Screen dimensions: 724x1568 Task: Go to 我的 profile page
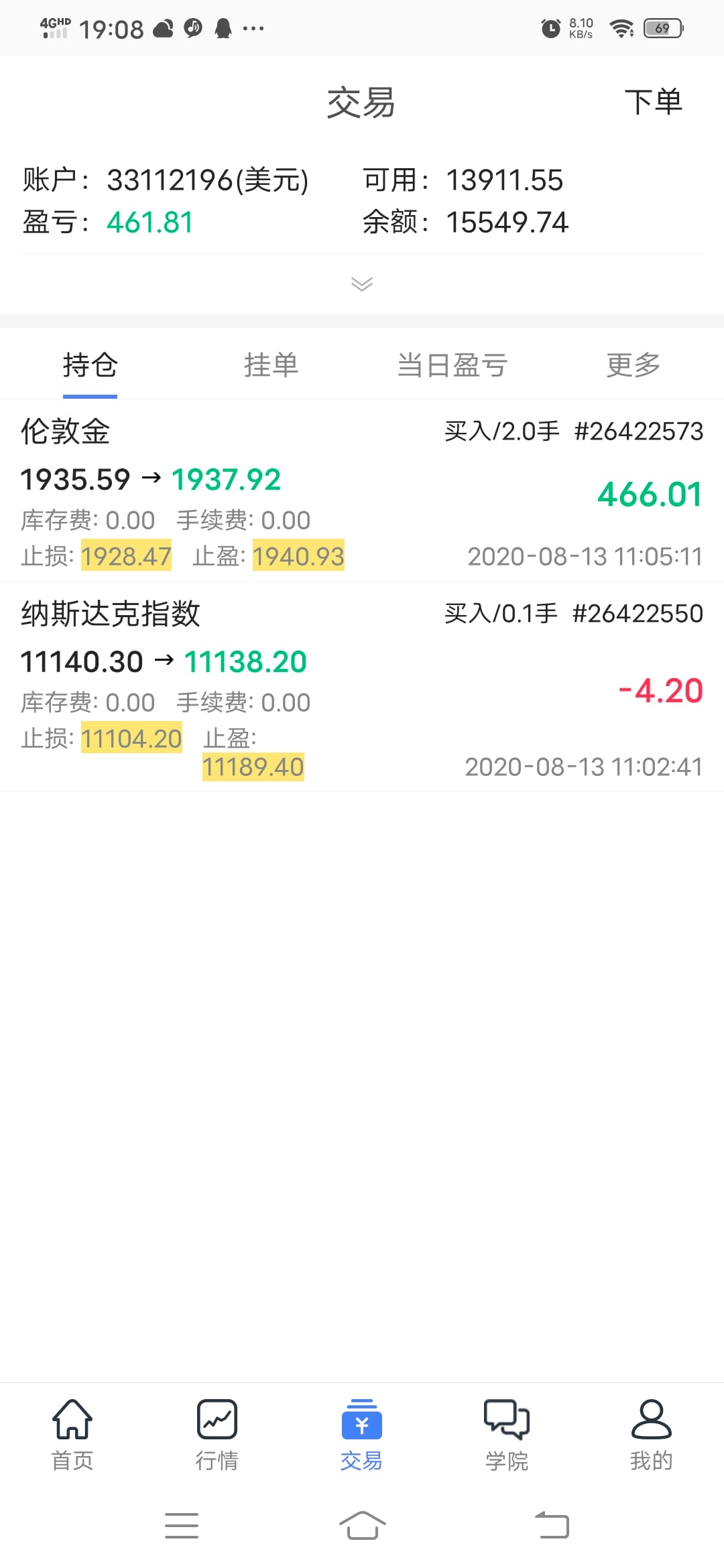[x=651, y=1434]
